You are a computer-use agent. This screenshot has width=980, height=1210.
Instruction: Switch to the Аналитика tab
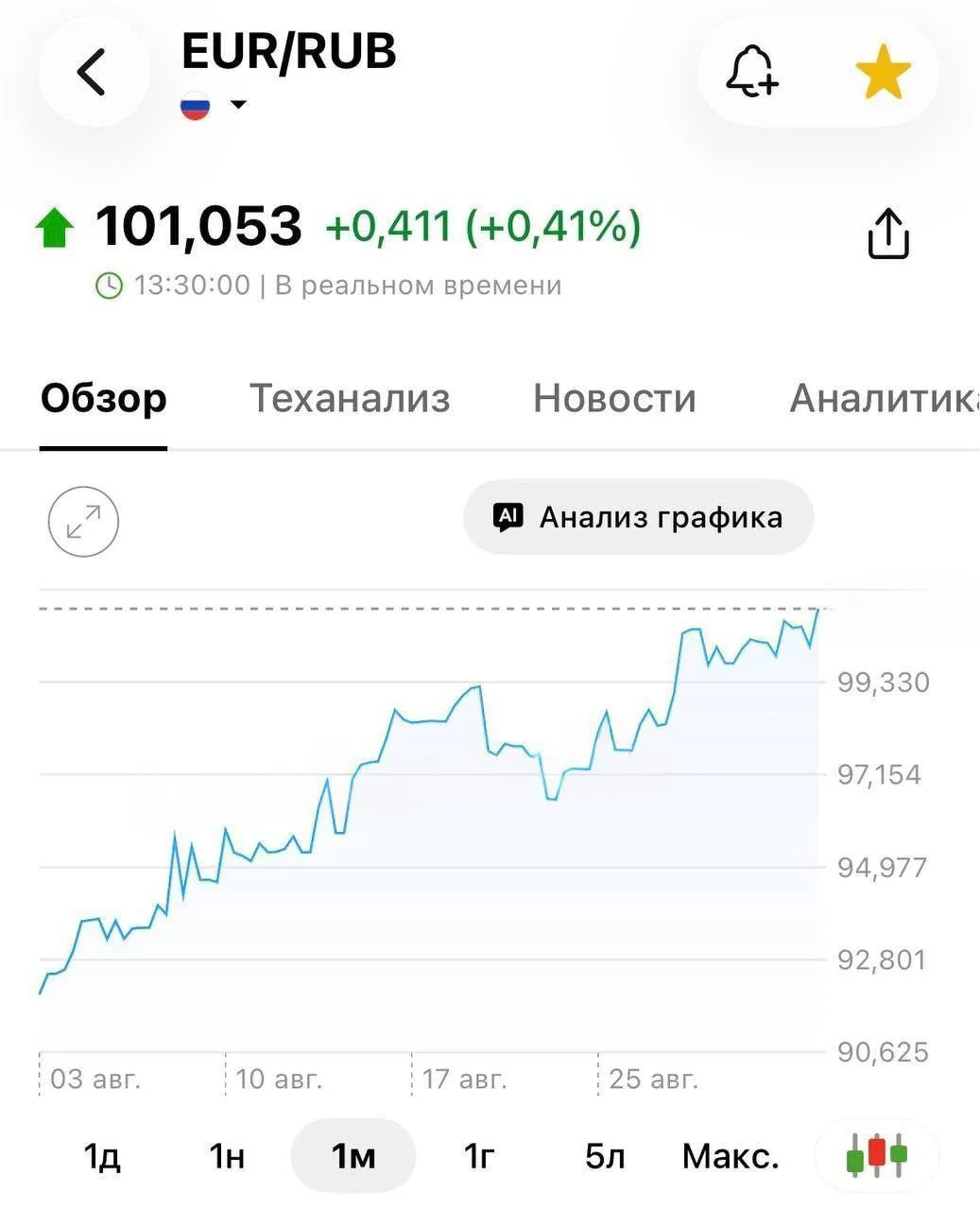pyautogui.click(x=884, y=398)
